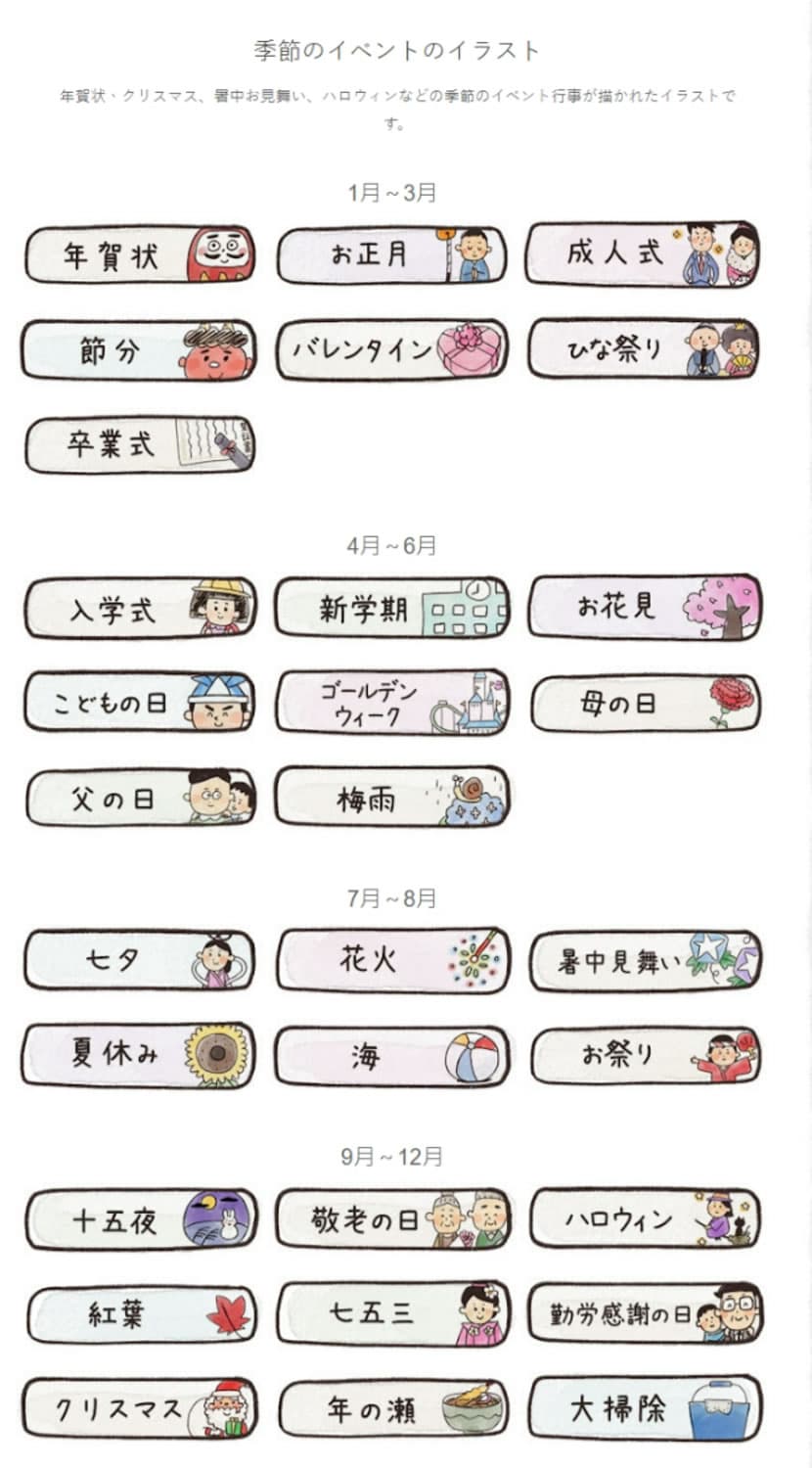The image size is (812, 1468).
Task: Open the 年賀状 category
Action: click(x=139, y=255)
